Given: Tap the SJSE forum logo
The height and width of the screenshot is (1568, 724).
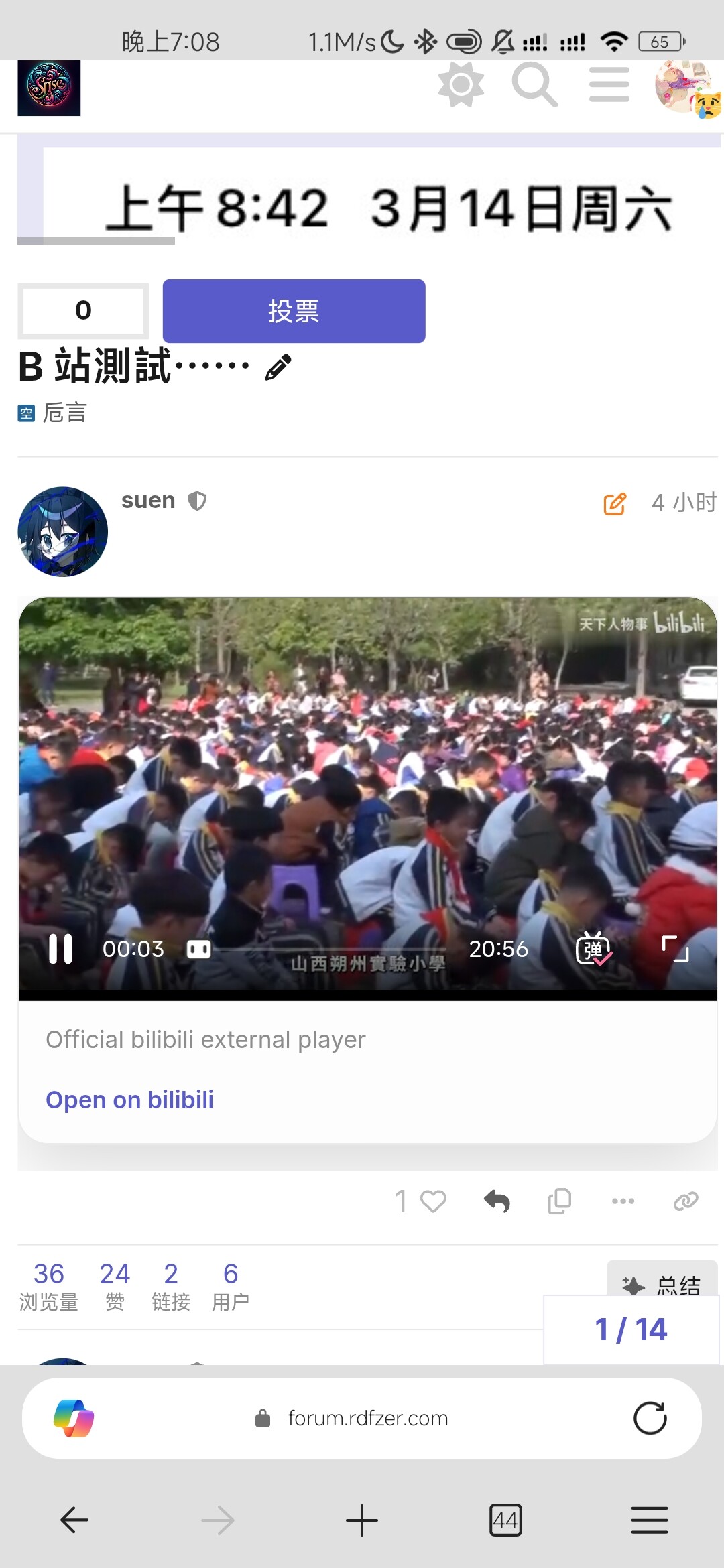Looking at the screenshot, I should pos(49,88).
